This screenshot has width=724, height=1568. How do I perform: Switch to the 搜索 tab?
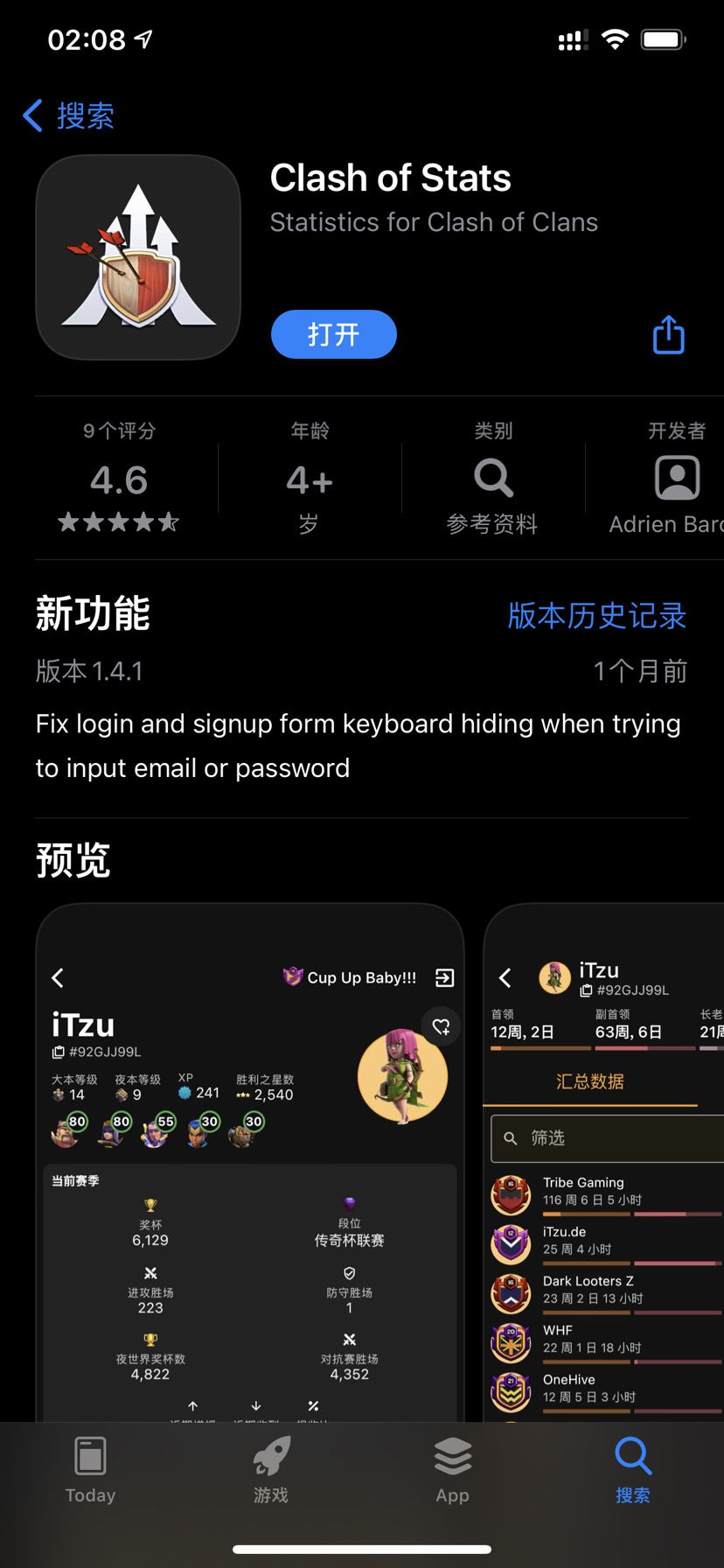(633, 1470)
